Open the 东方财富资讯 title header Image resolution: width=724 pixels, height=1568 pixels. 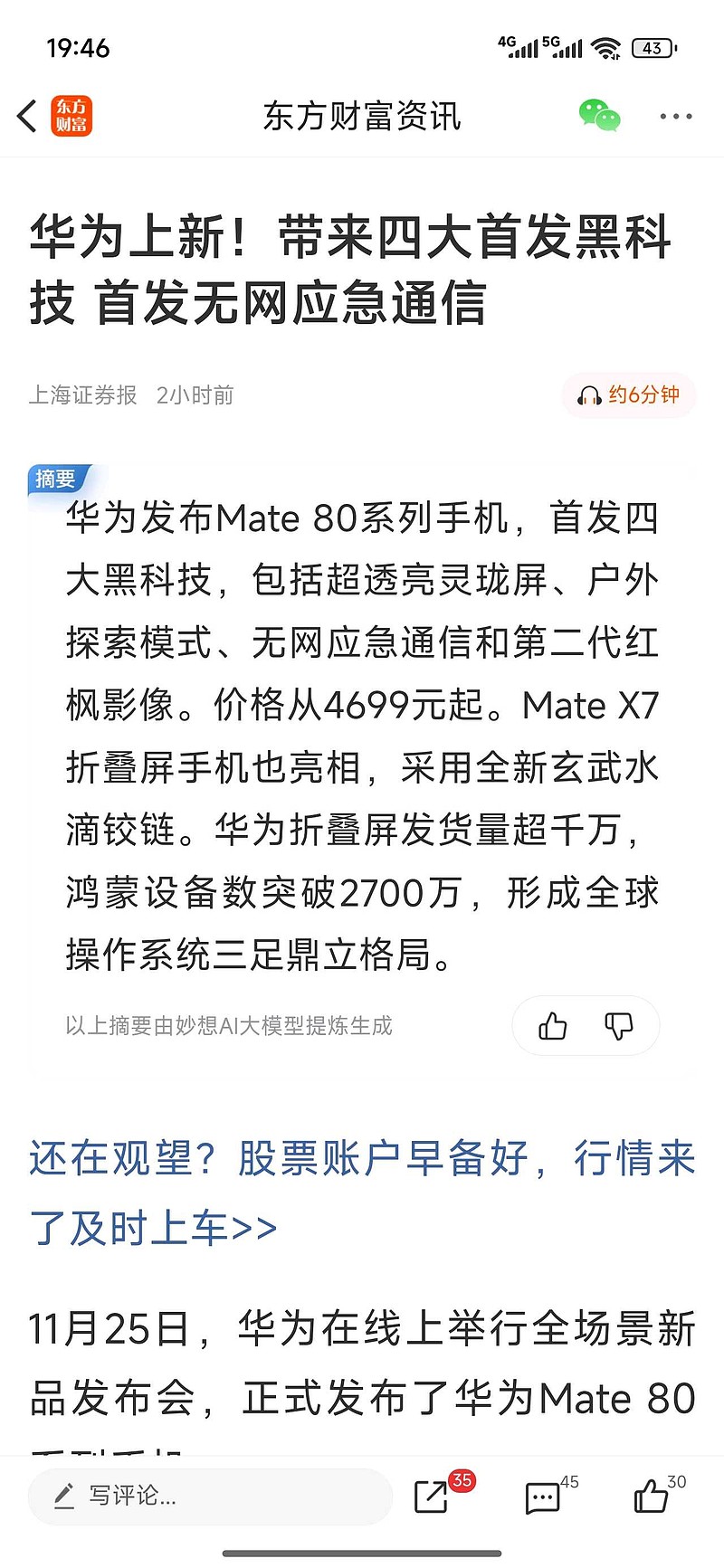361,117
